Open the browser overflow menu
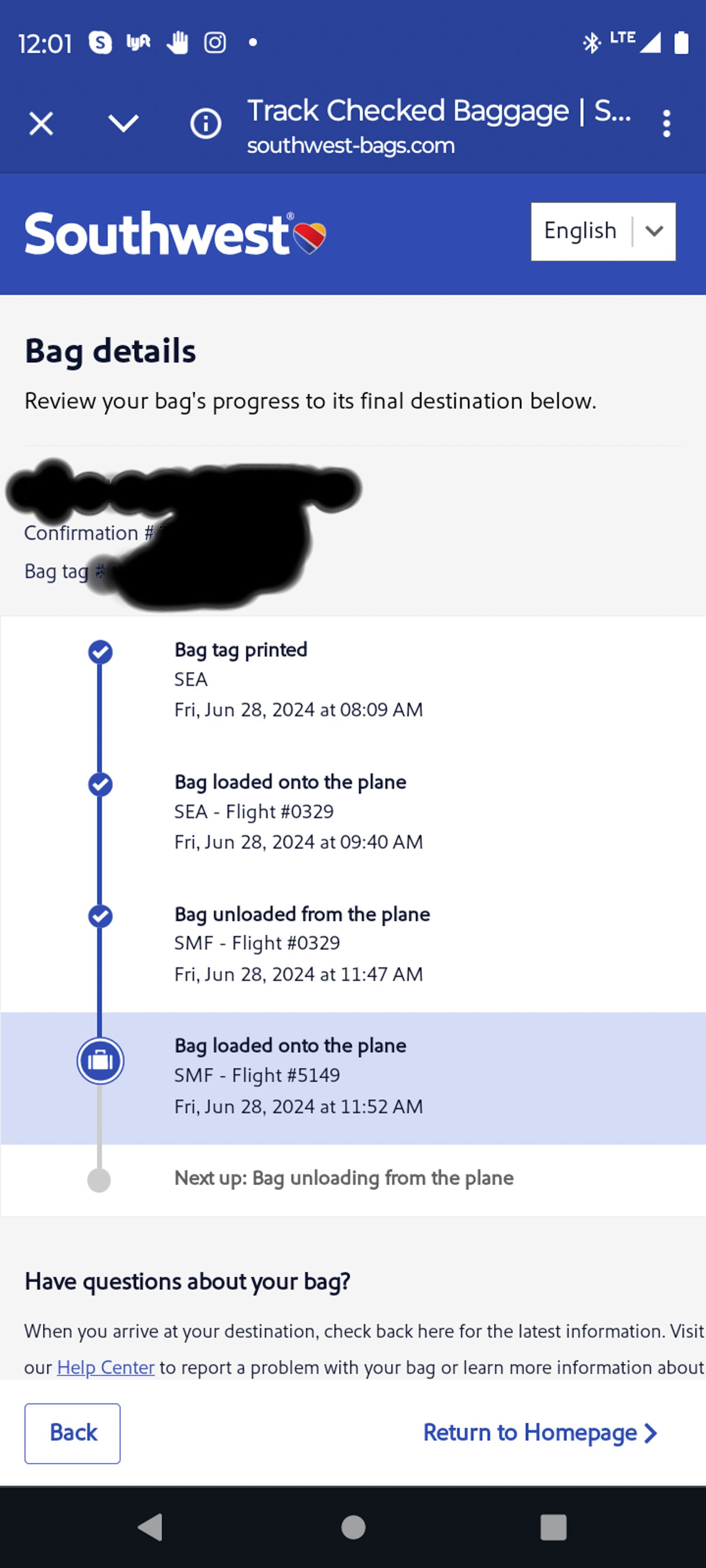This screenshot has width=706, height=1568. coord(667,124)
